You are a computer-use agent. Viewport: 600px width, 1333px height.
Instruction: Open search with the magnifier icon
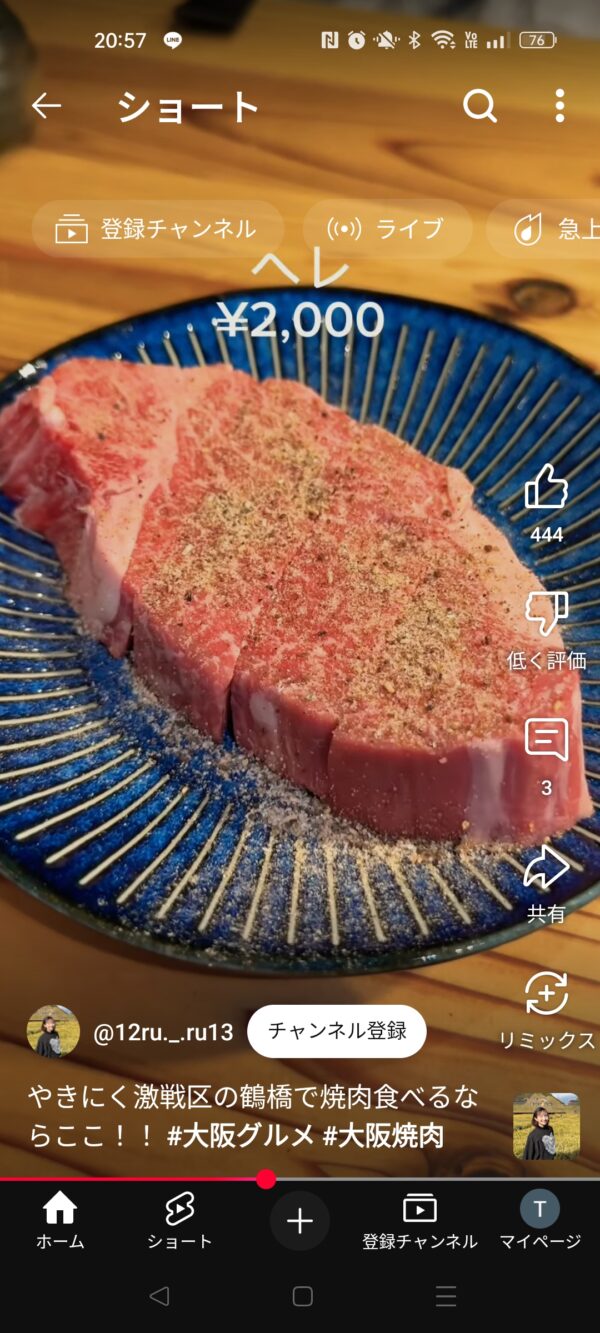480,106
